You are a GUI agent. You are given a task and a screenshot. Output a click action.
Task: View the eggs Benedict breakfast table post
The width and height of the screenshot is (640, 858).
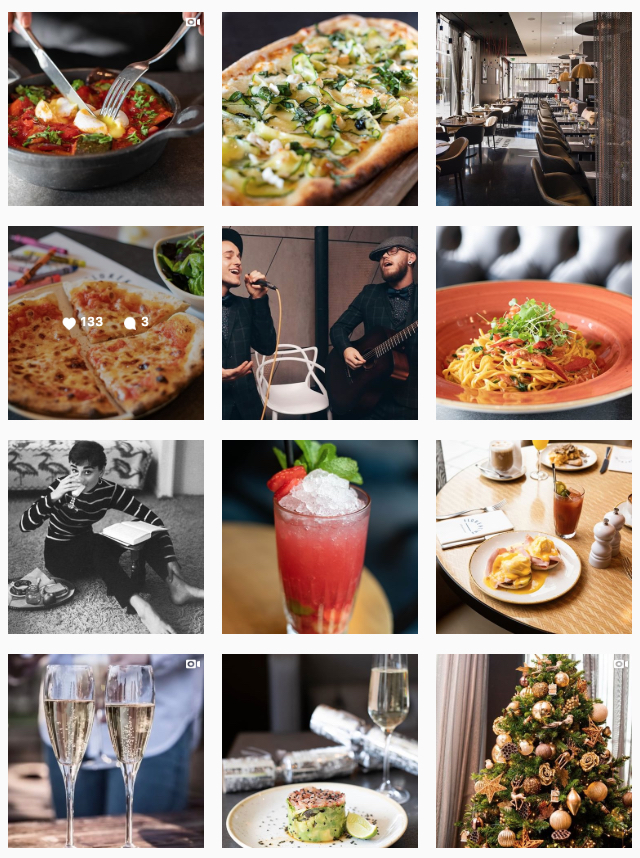tap(533, 537)
